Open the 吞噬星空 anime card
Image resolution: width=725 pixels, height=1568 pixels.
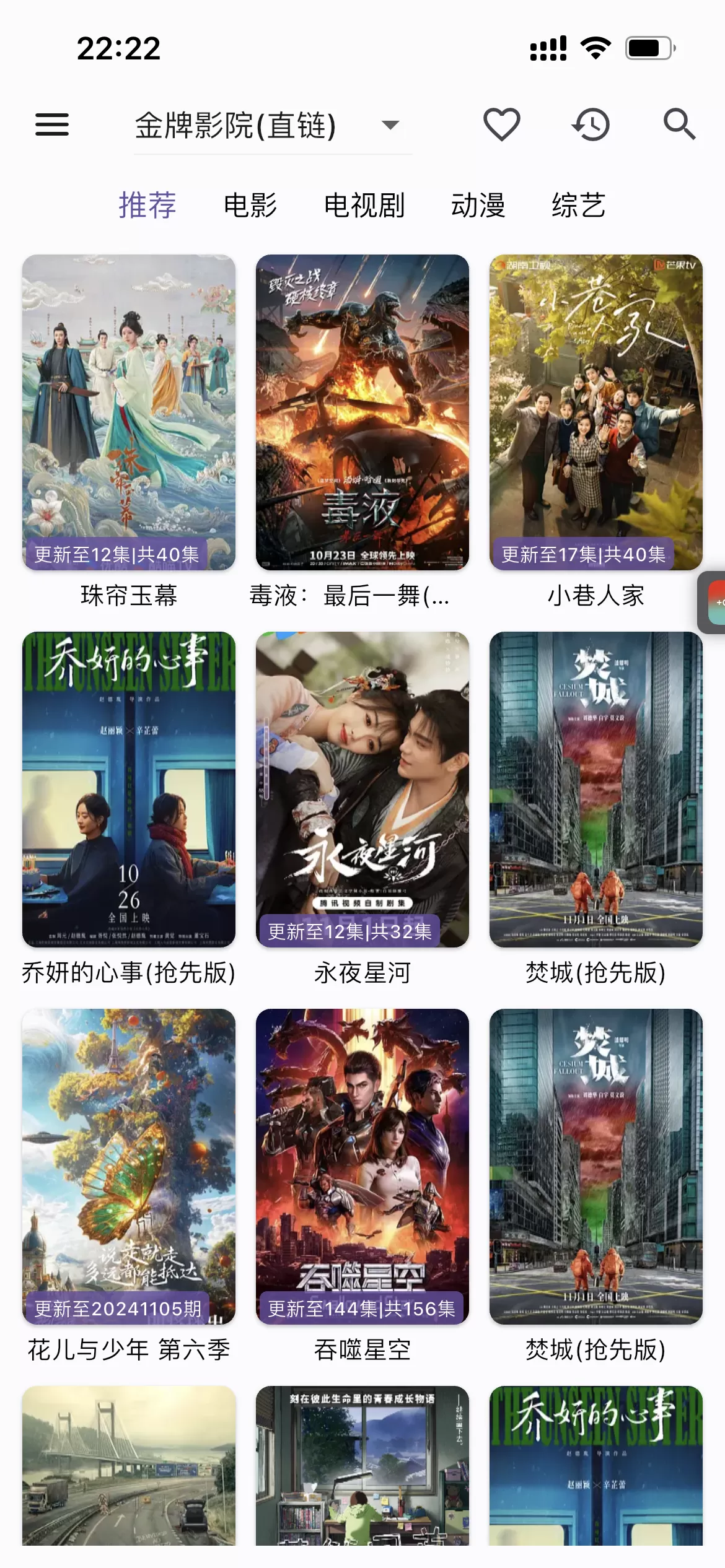coord(362,1186)
